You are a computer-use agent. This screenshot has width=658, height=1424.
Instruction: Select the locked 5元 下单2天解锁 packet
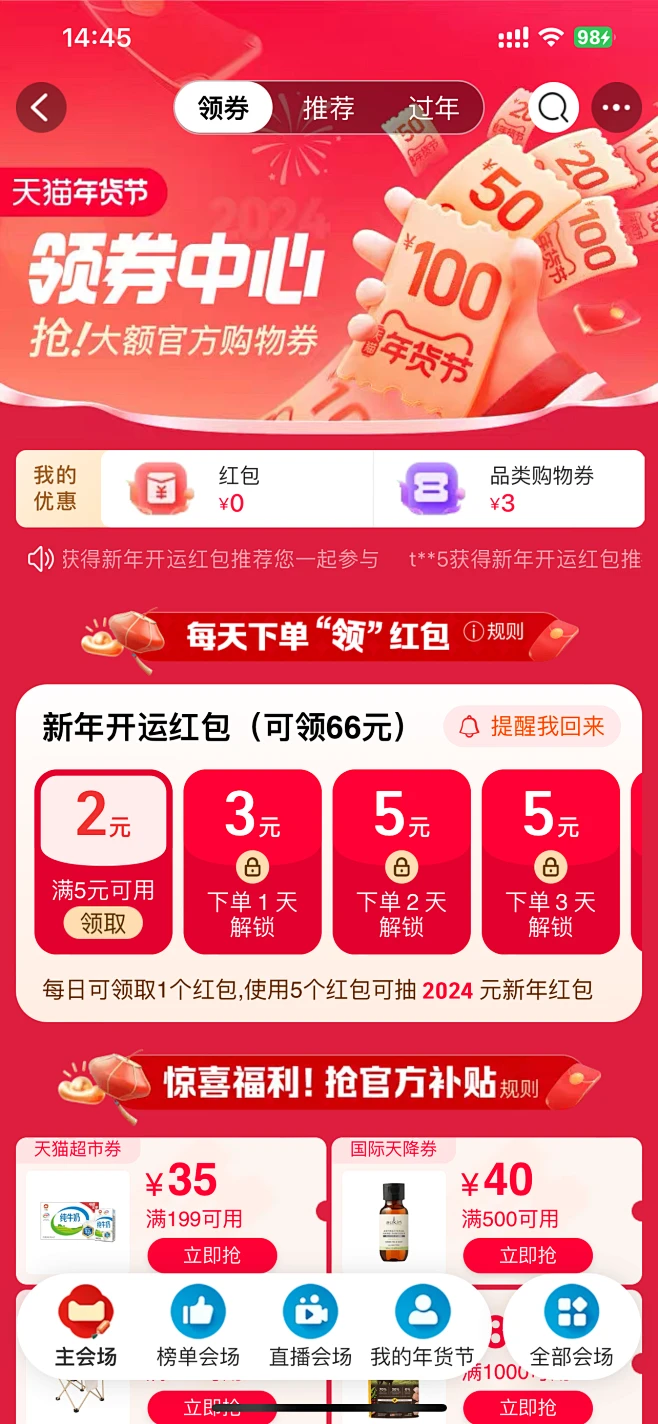pos(401,862)
